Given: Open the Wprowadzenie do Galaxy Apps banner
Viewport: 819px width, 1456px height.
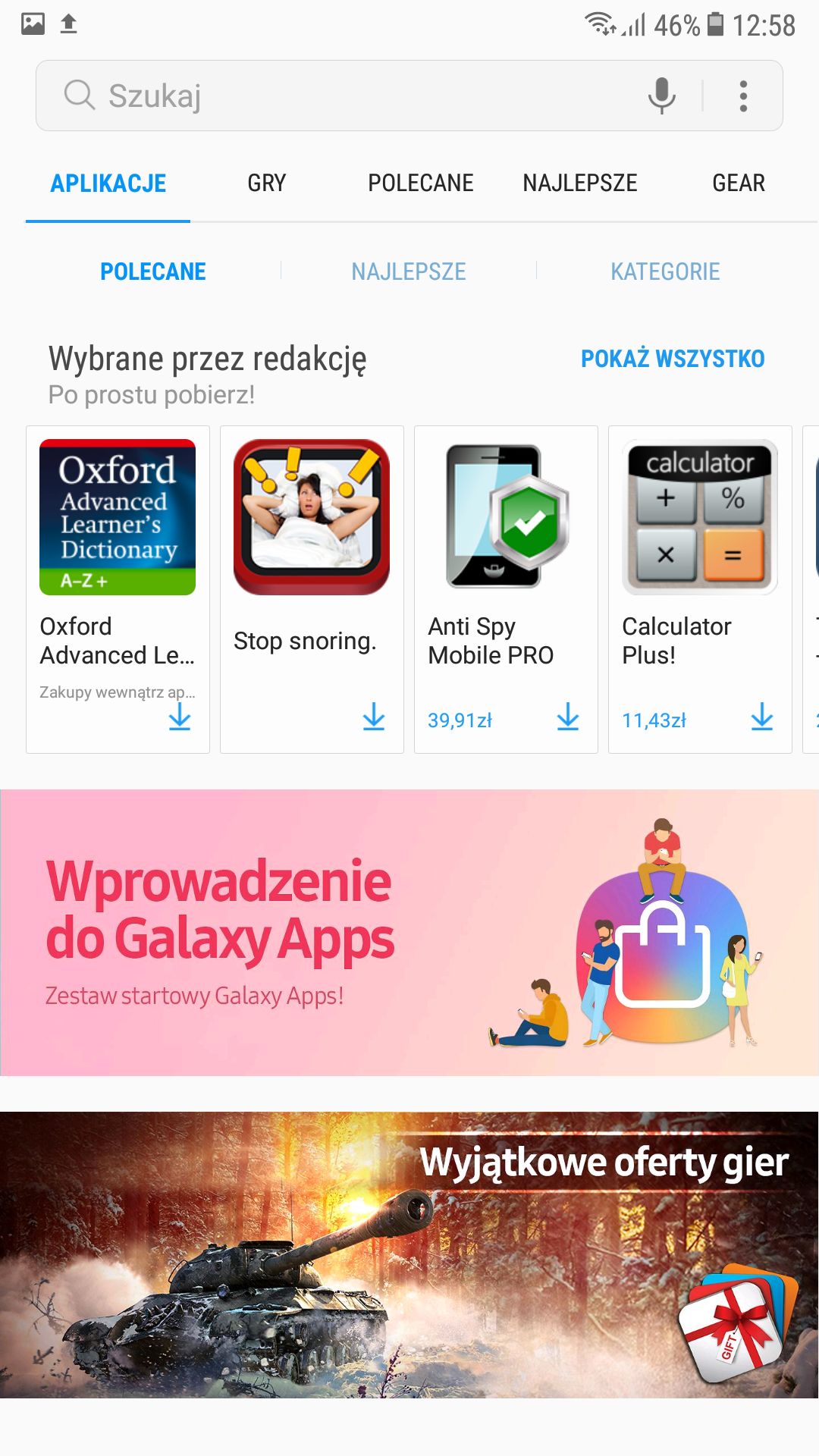Looking at the screenshot, I should point(409,933).
